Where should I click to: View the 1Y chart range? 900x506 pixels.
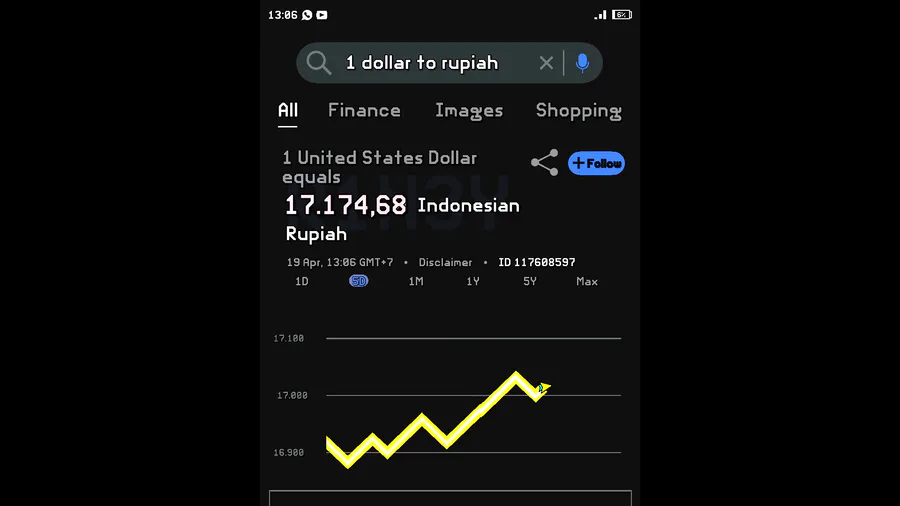tap(473, 282)
